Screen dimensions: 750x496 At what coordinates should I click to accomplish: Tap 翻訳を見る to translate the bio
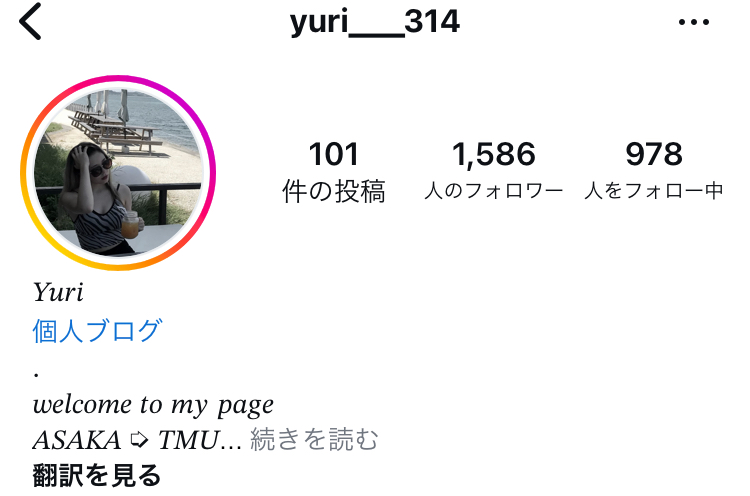(96, 475)
